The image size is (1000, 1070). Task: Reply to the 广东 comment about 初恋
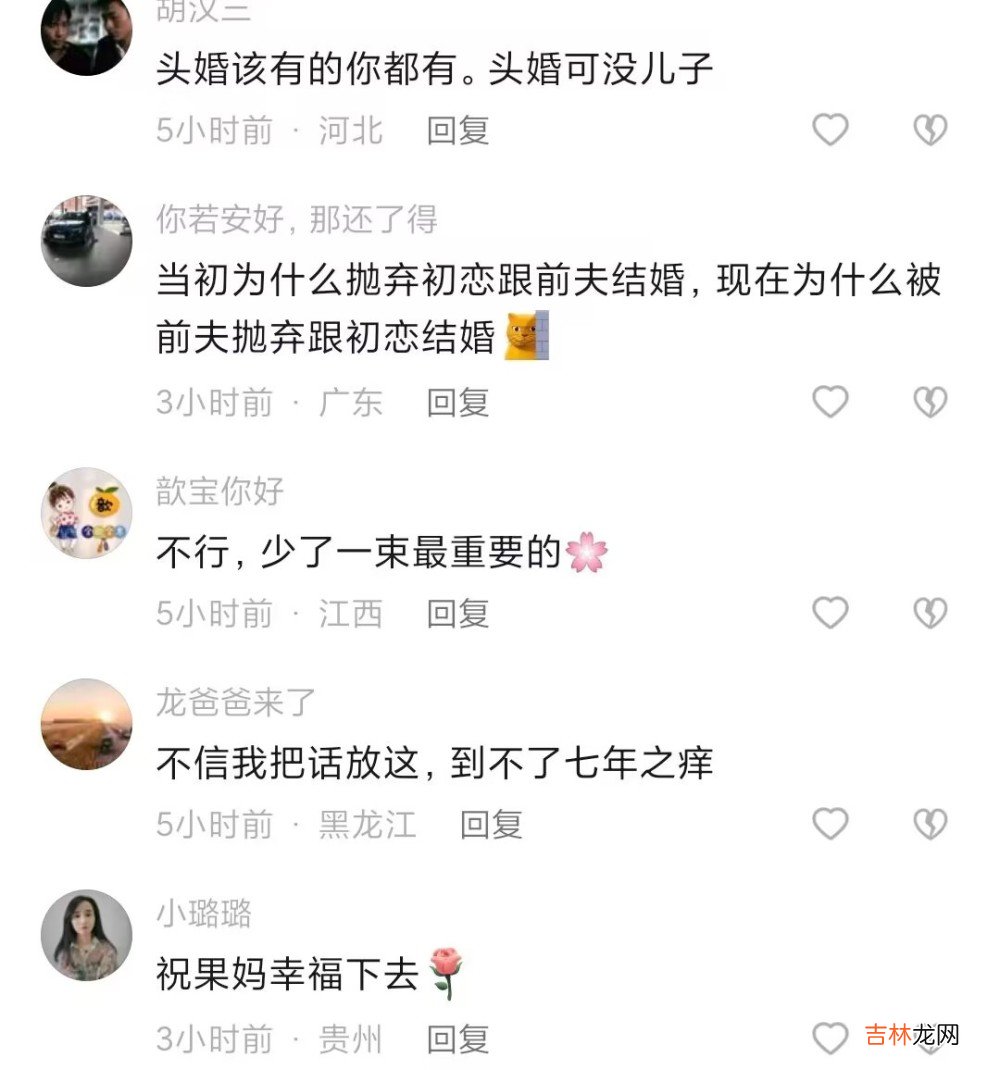[458, 402]
